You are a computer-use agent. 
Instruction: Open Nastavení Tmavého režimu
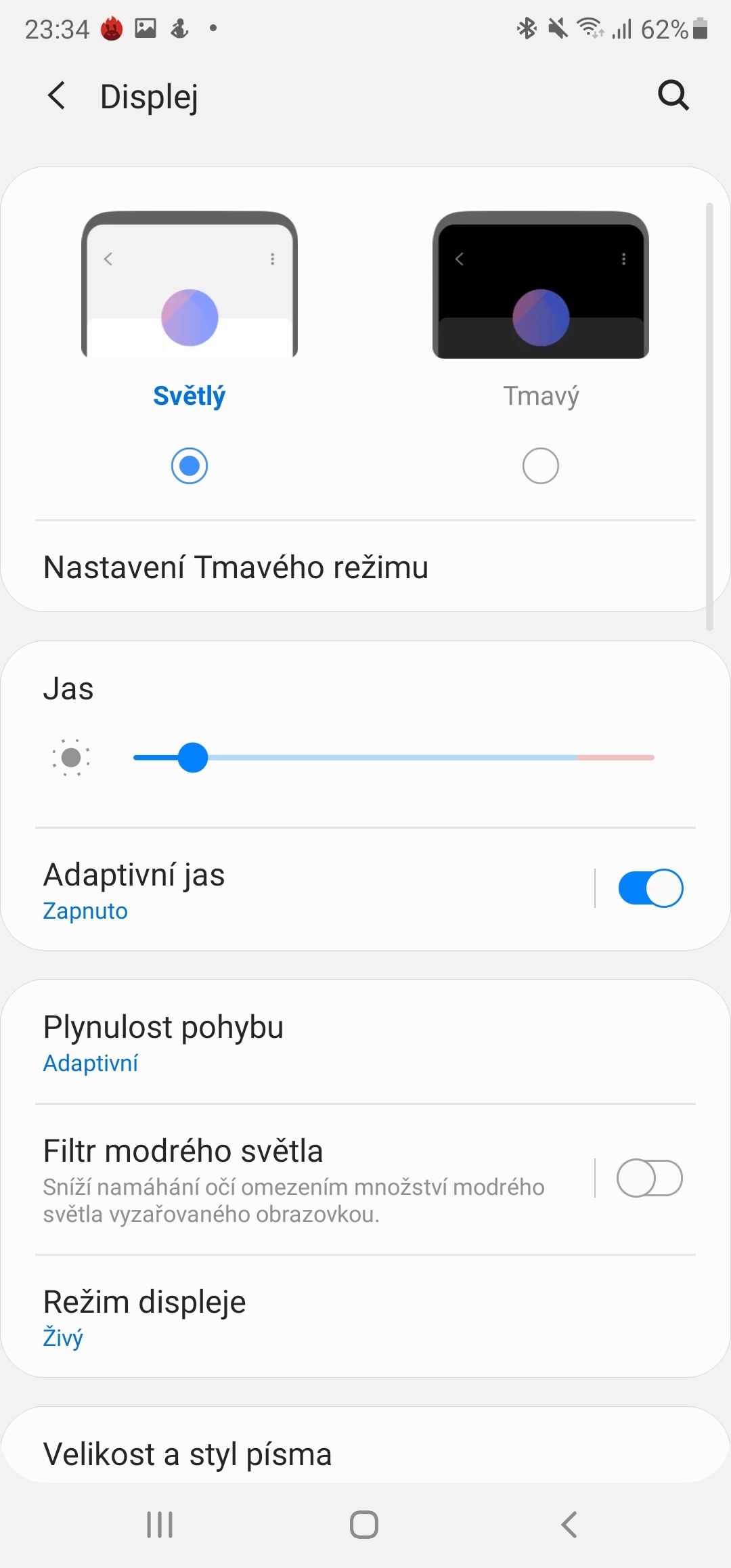click(x=236, y=567)
